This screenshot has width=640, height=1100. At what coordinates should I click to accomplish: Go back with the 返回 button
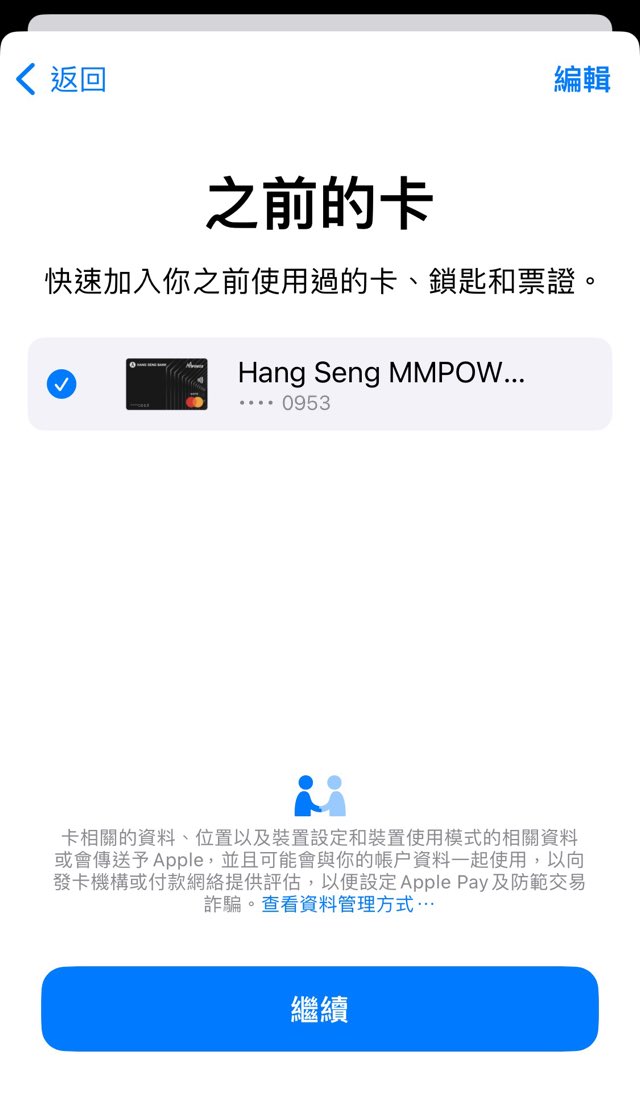tap(61, 79)
